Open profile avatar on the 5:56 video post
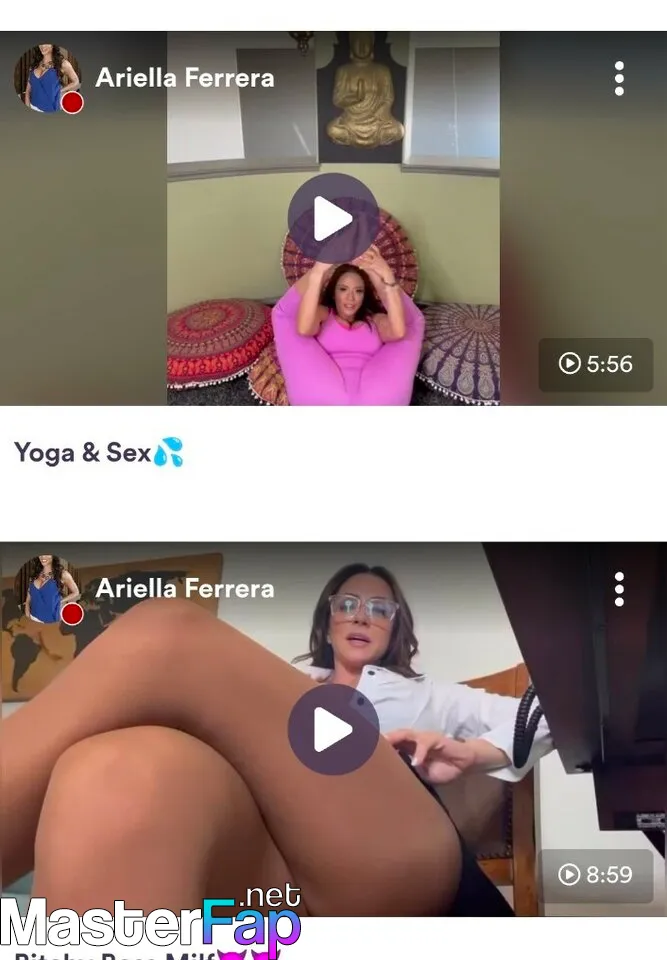 pos(47,78)
